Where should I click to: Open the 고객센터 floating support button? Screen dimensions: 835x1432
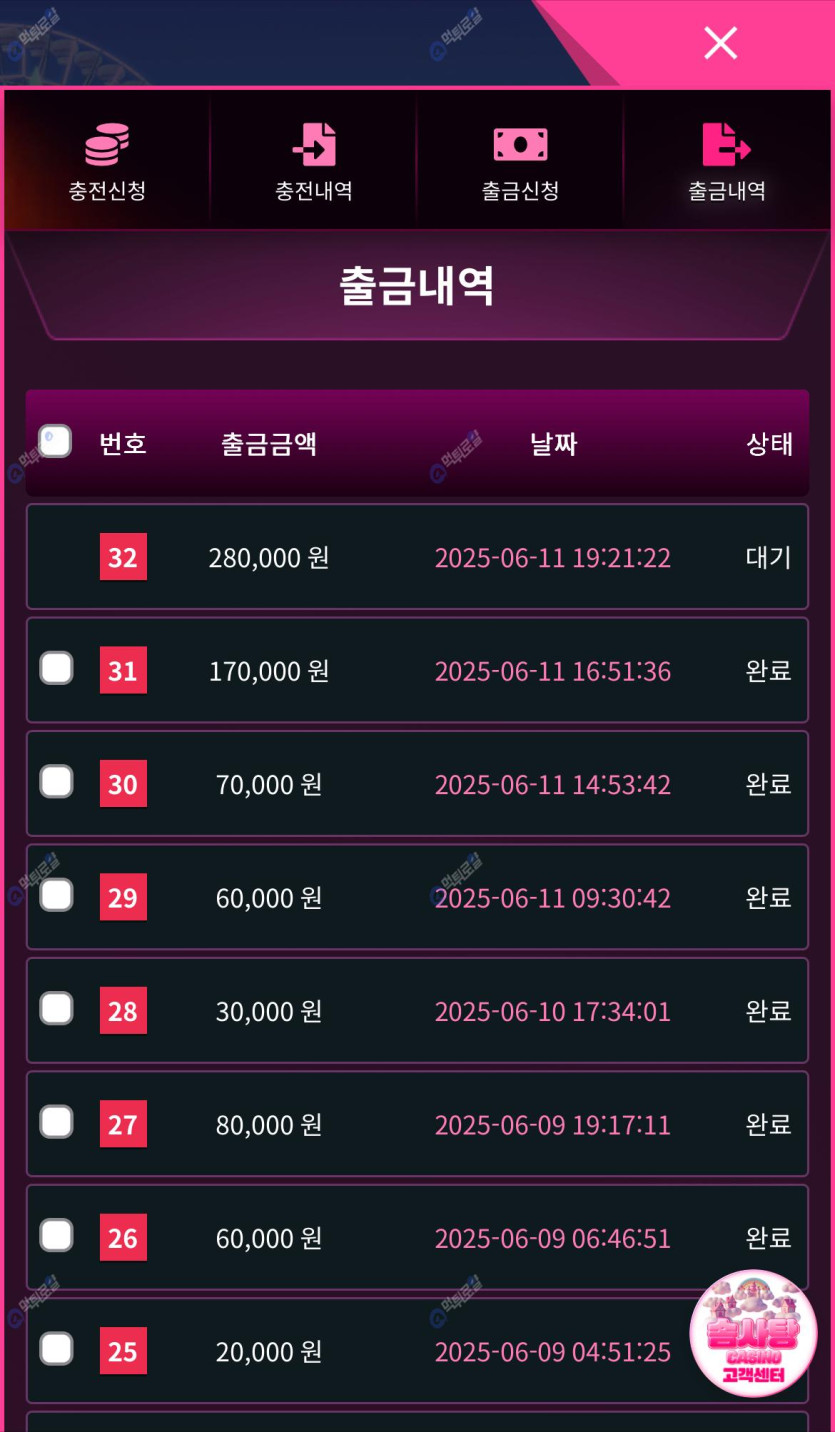tap(753, 1334)
